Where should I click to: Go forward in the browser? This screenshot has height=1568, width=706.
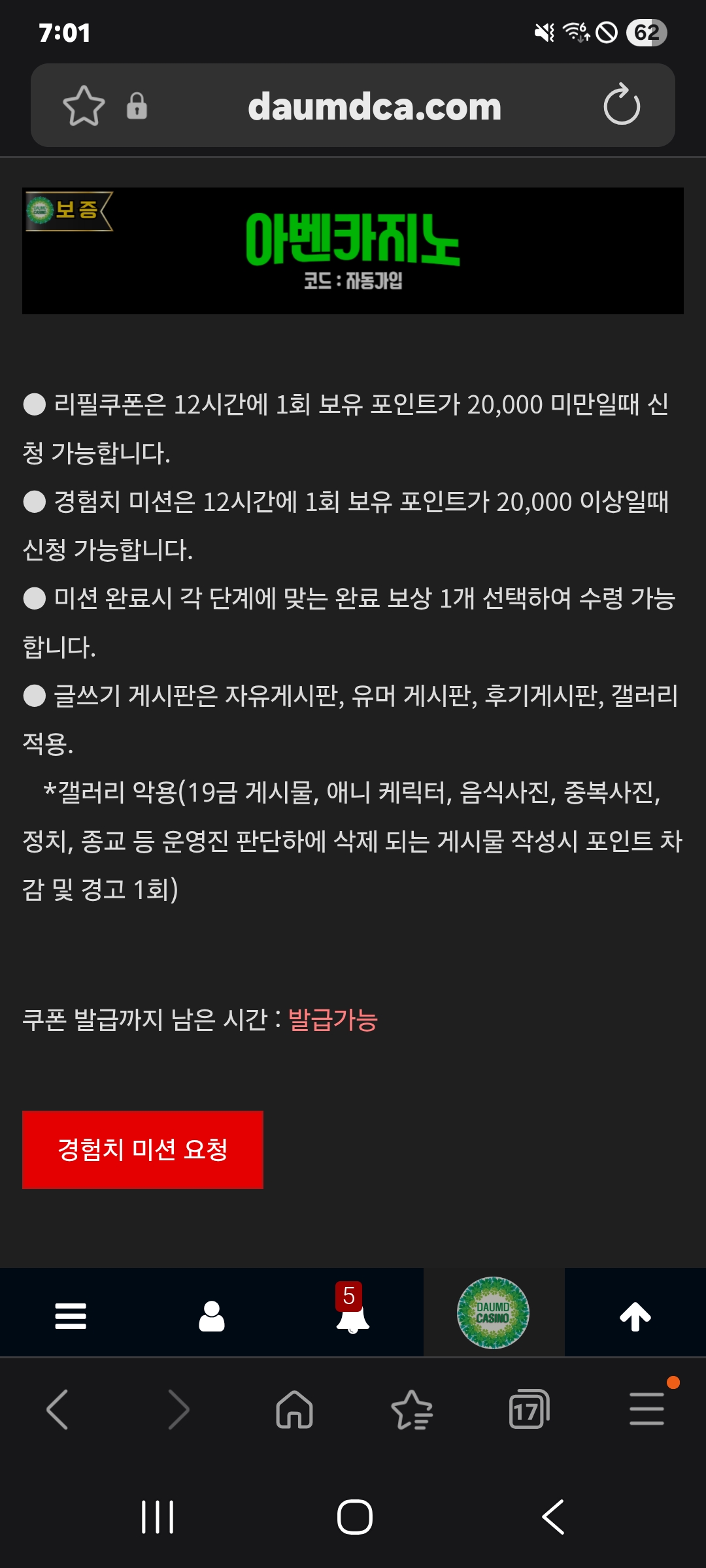point(178,1409)
